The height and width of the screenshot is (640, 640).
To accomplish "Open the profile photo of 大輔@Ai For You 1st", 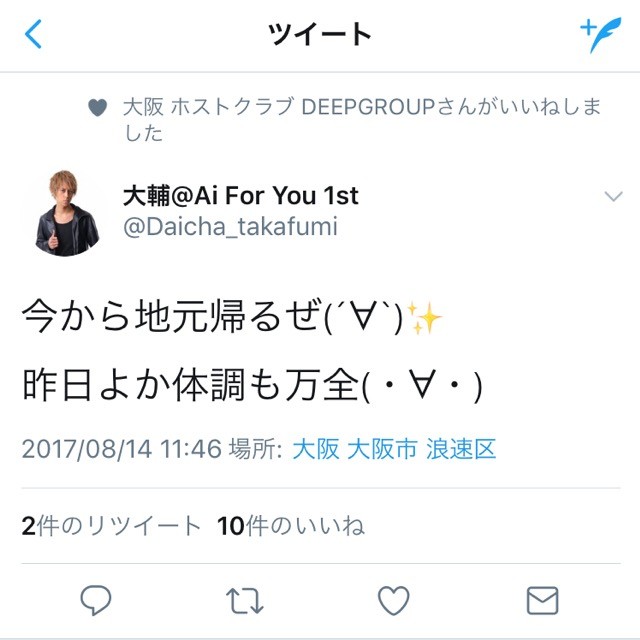I will click(x=74, y=211).
